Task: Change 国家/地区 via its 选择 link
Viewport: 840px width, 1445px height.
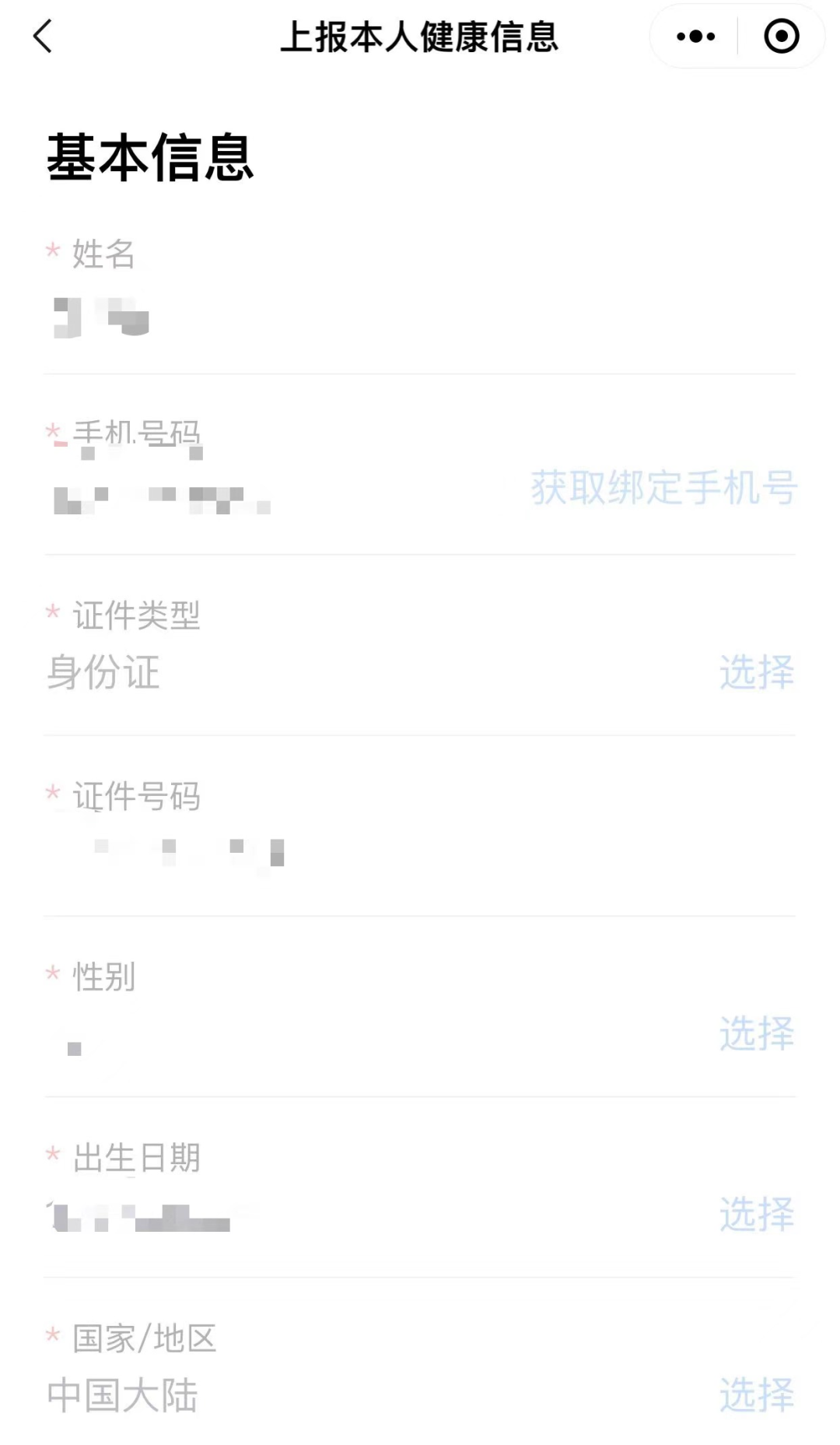Action: [756, 1394]
